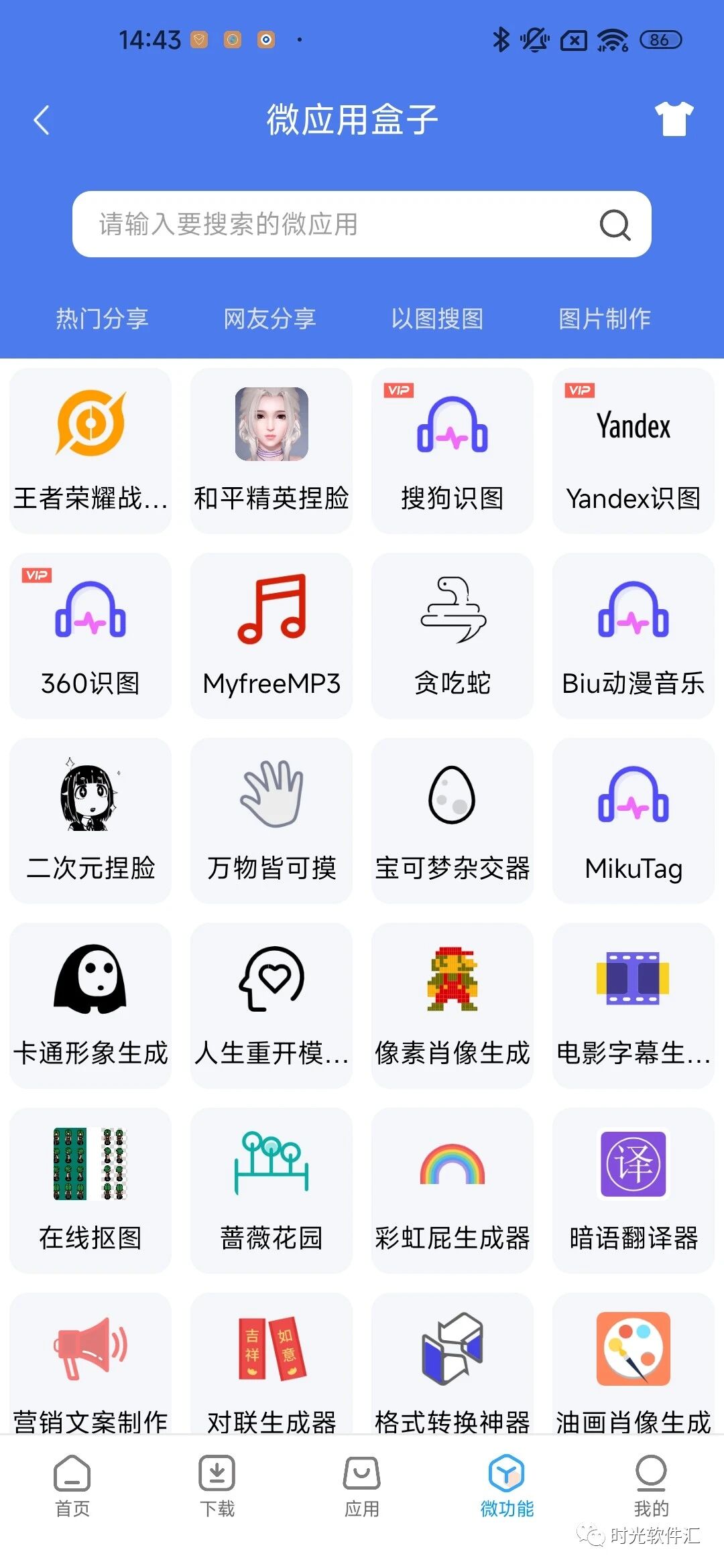724x1568 pixels.
Task: Switch to the 网友分享 tab
Action: coord(269,318)
